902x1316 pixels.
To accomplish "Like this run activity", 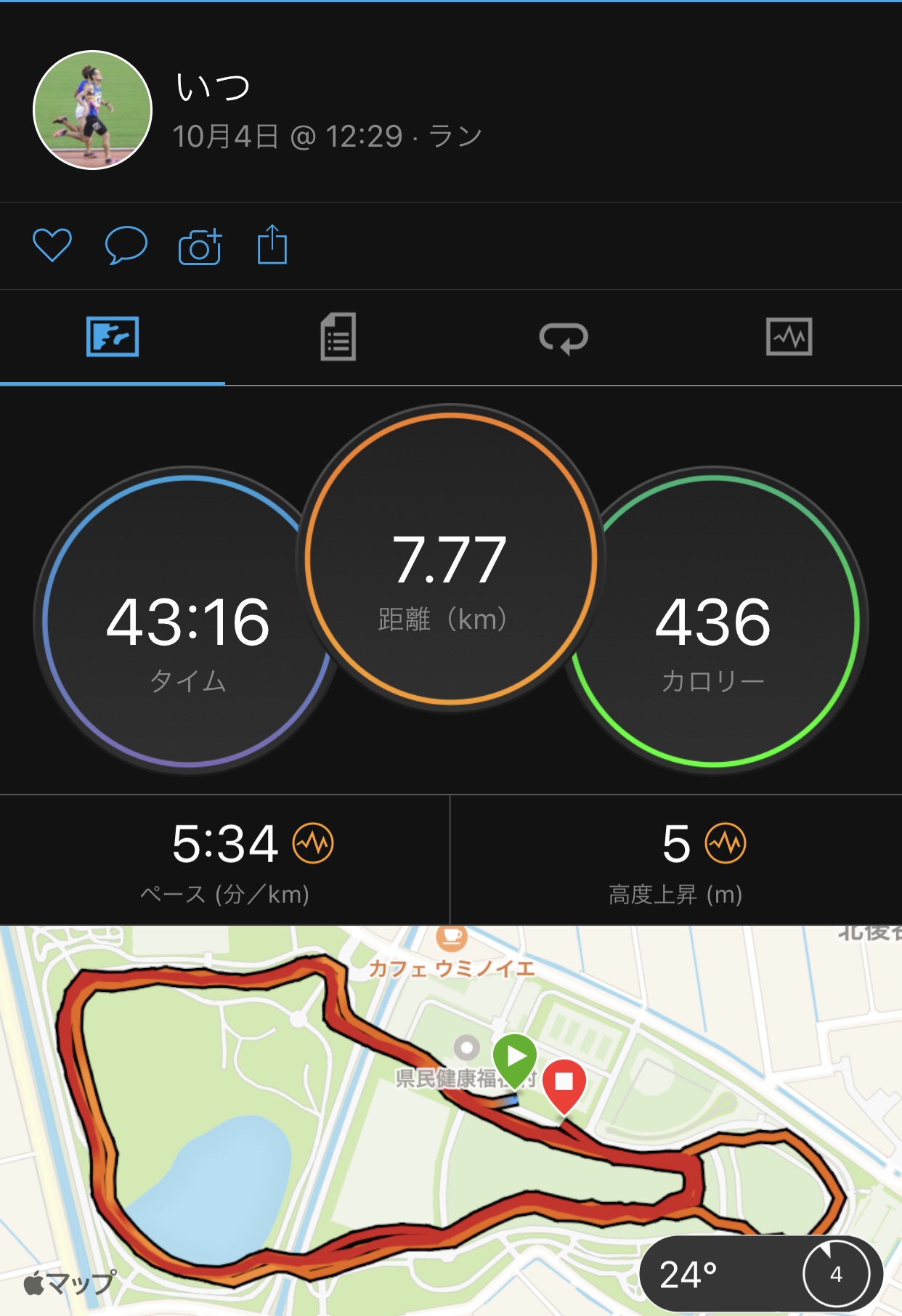I will 52,245.
